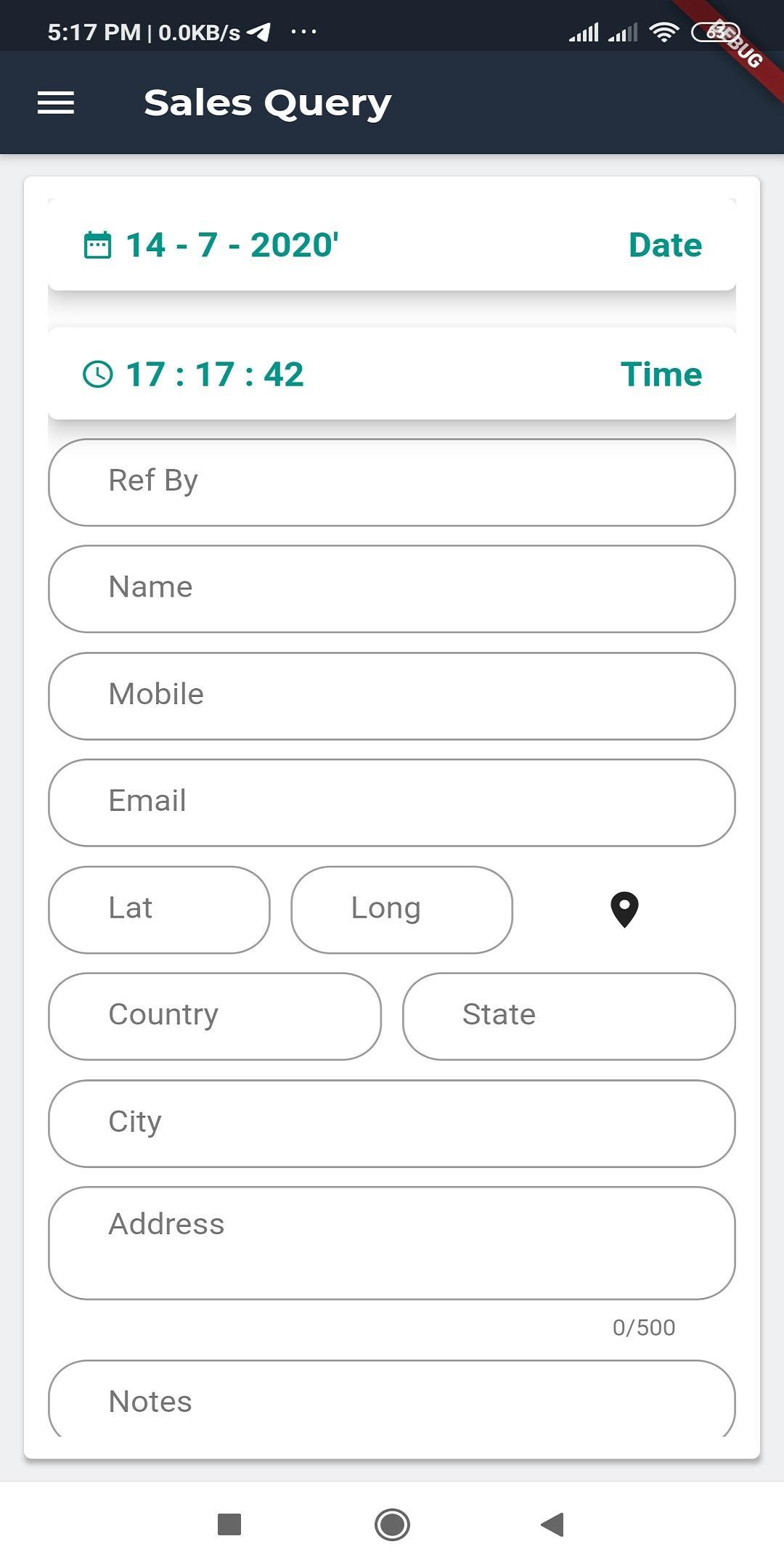The image size is (784, 1568).
Task: Tap the State field
Action: point(569,1016)
